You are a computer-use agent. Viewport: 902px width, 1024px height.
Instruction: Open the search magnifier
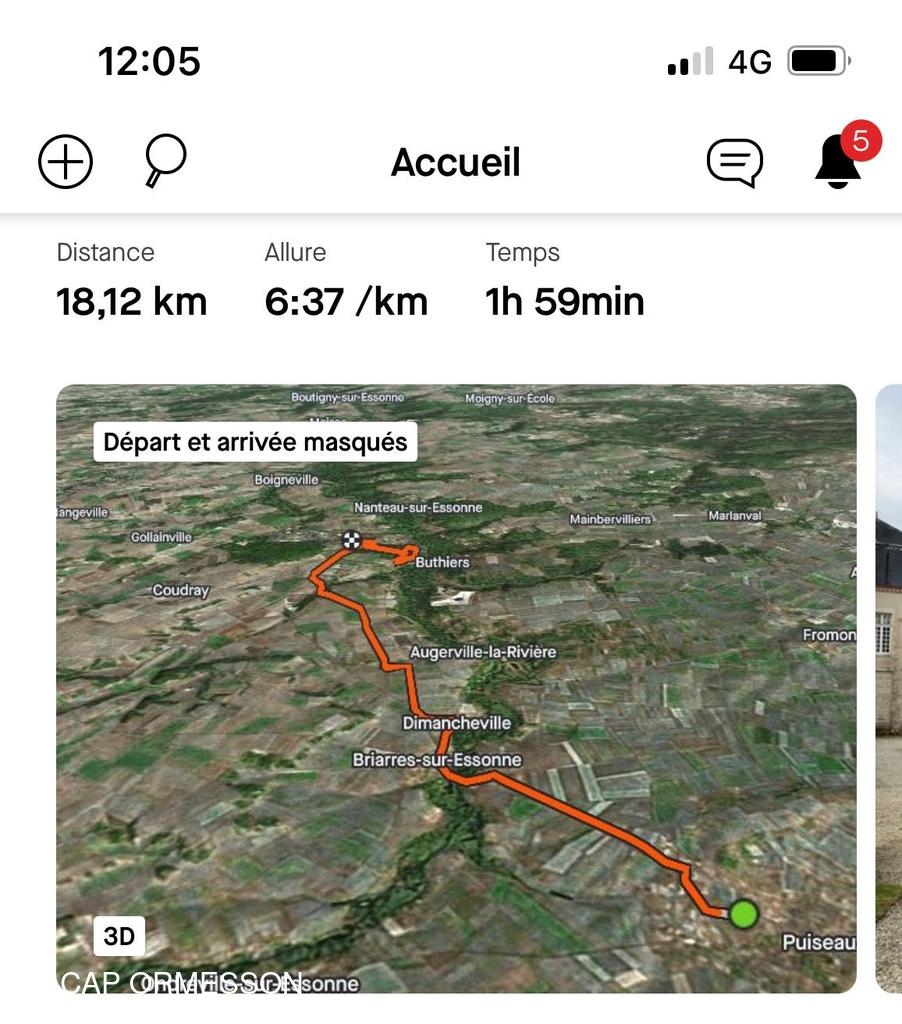[x=164, y=160]
